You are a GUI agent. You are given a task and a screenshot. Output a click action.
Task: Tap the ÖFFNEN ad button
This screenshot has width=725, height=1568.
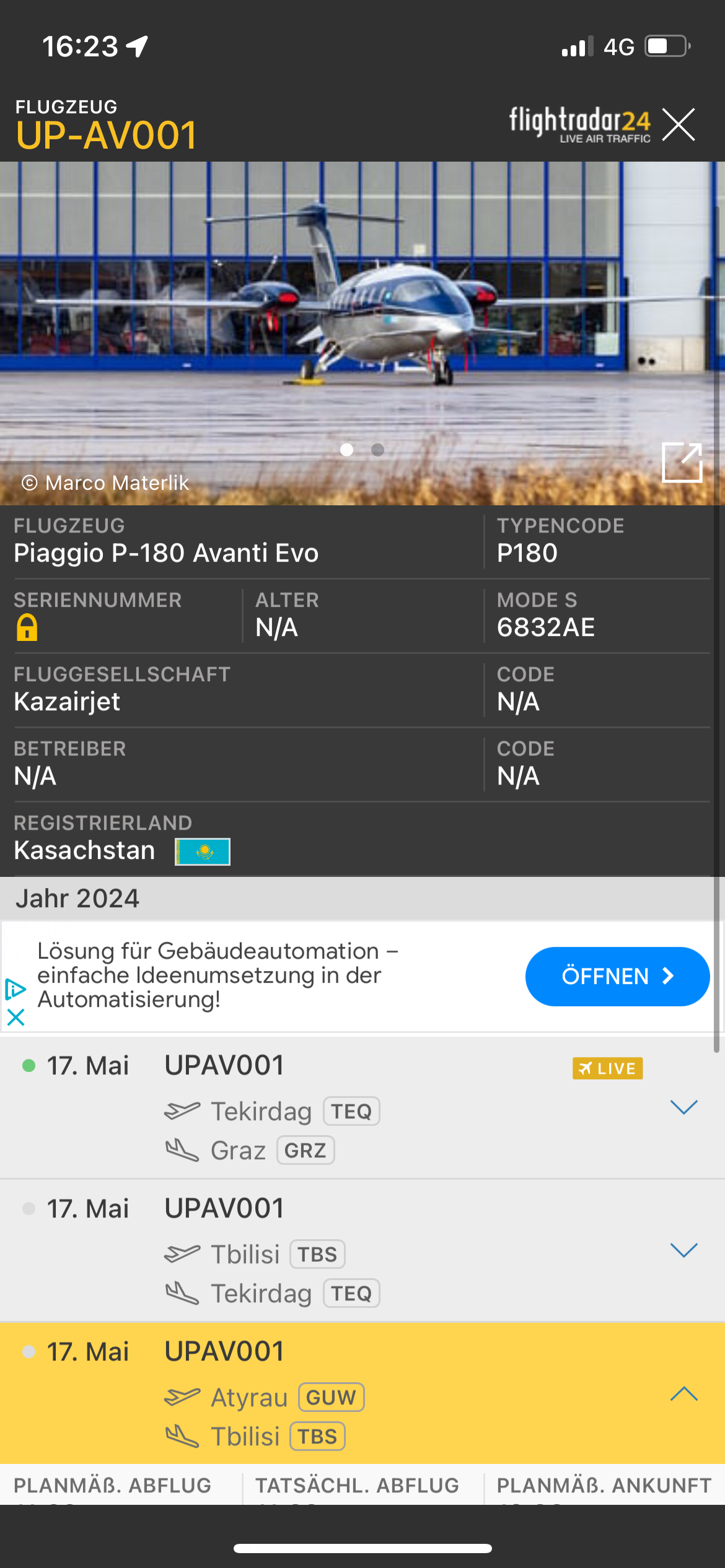(617, 976)
